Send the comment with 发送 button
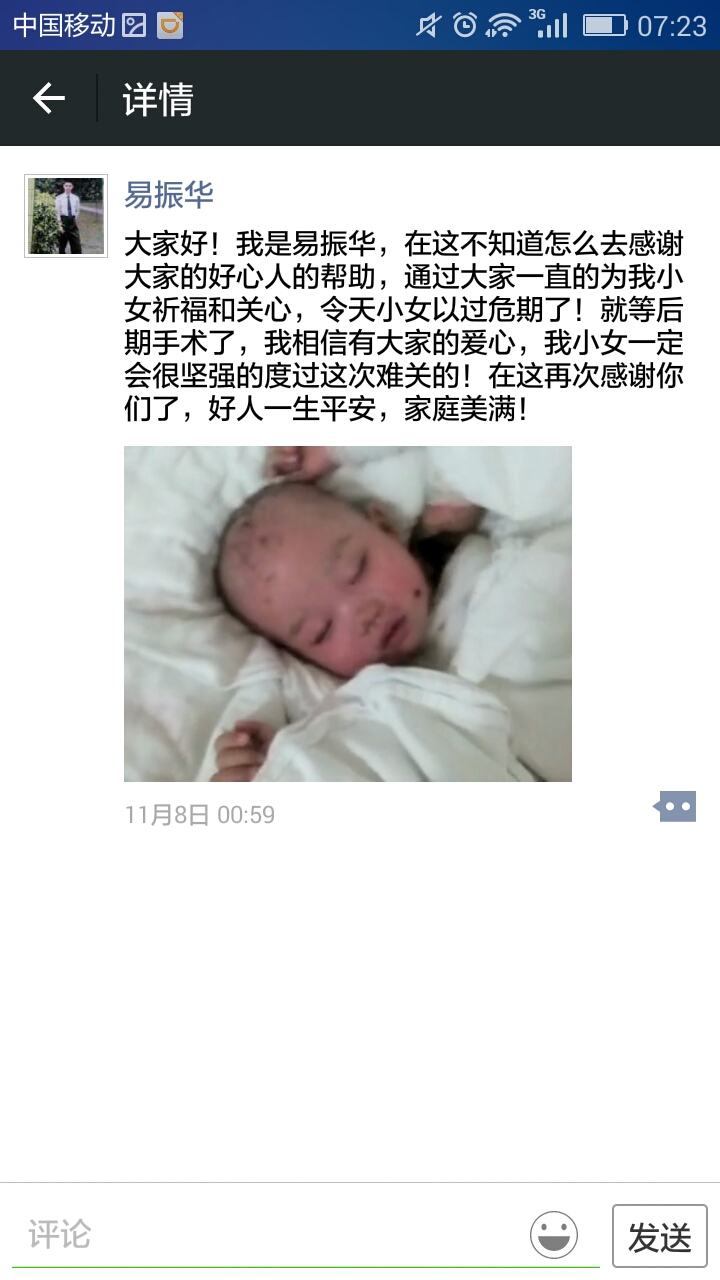Viewport: 720px width, 1280px height. (x=659, y=1236)
